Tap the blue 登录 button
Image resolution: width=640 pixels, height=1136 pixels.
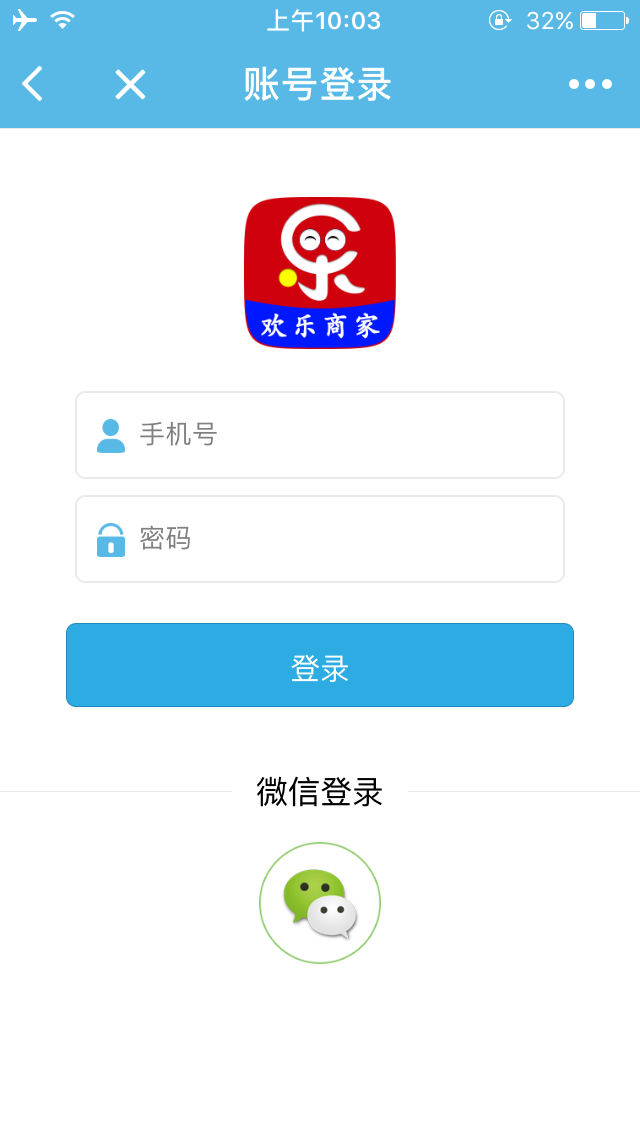pyautogui.click(x=320, y=665)
